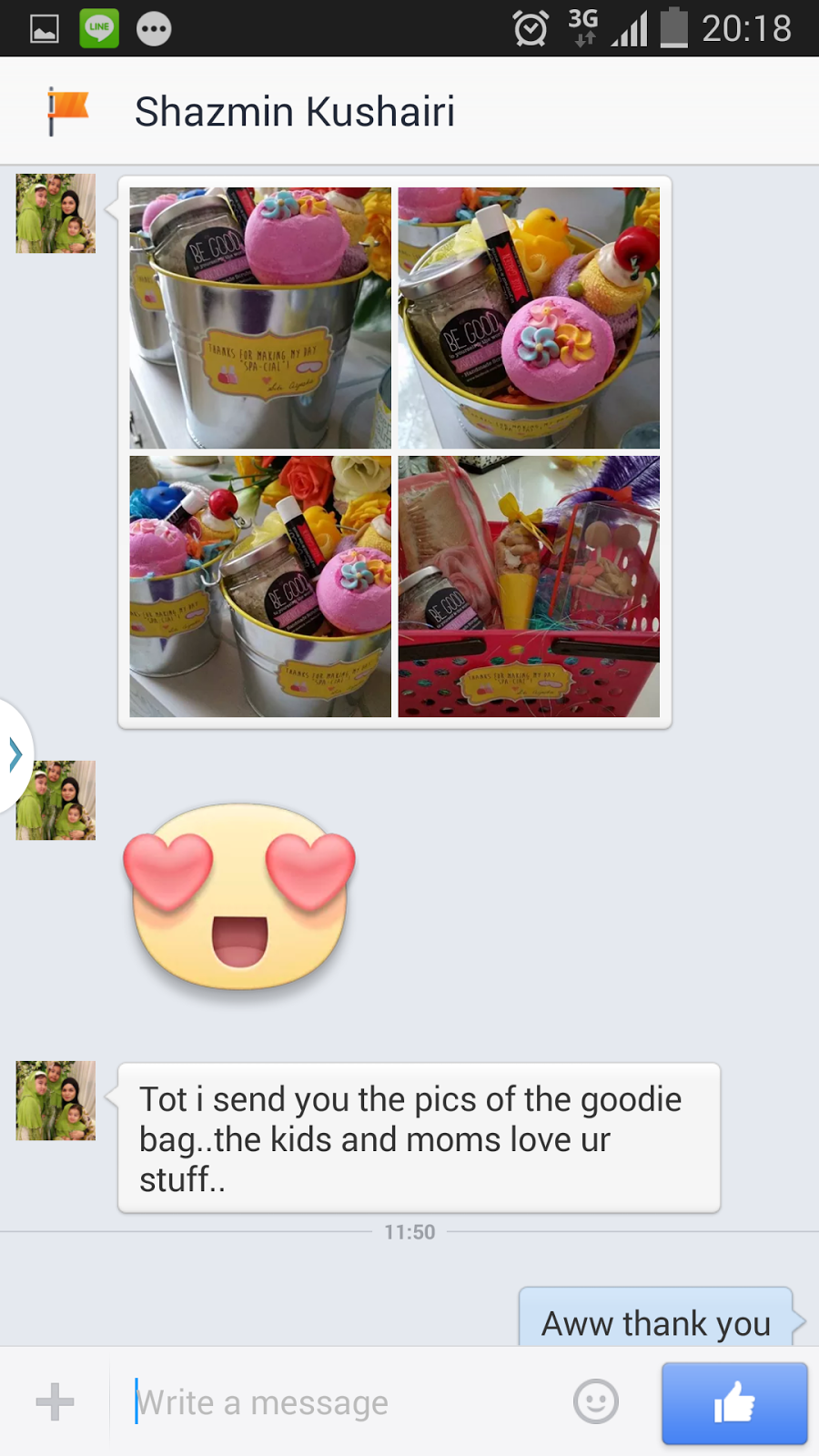Open sender's avatar beside the goodie bag message
Screen dimensions: 819x1456
56,1100
